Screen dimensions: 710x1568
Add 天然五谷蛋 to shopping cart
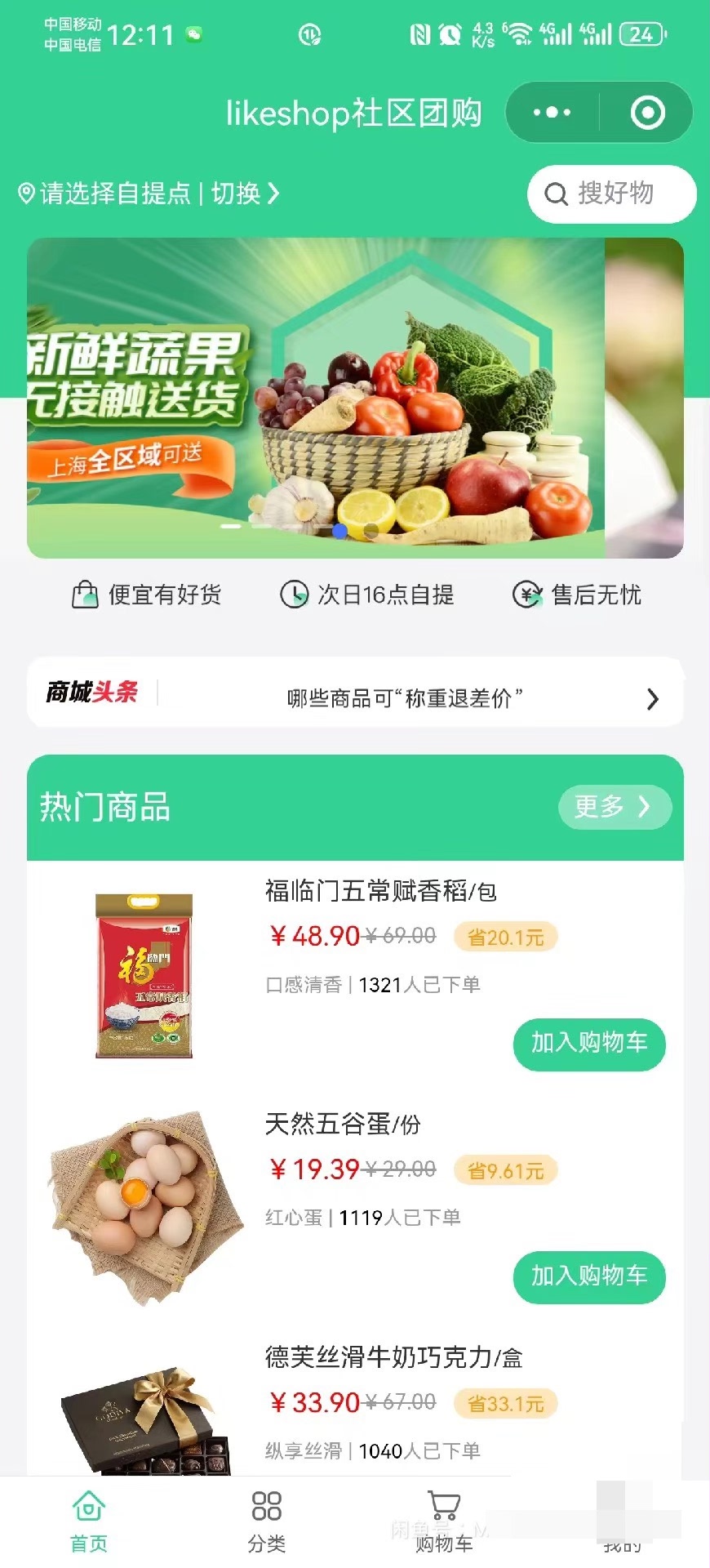pyautogui.click(x=588, y=1276)
